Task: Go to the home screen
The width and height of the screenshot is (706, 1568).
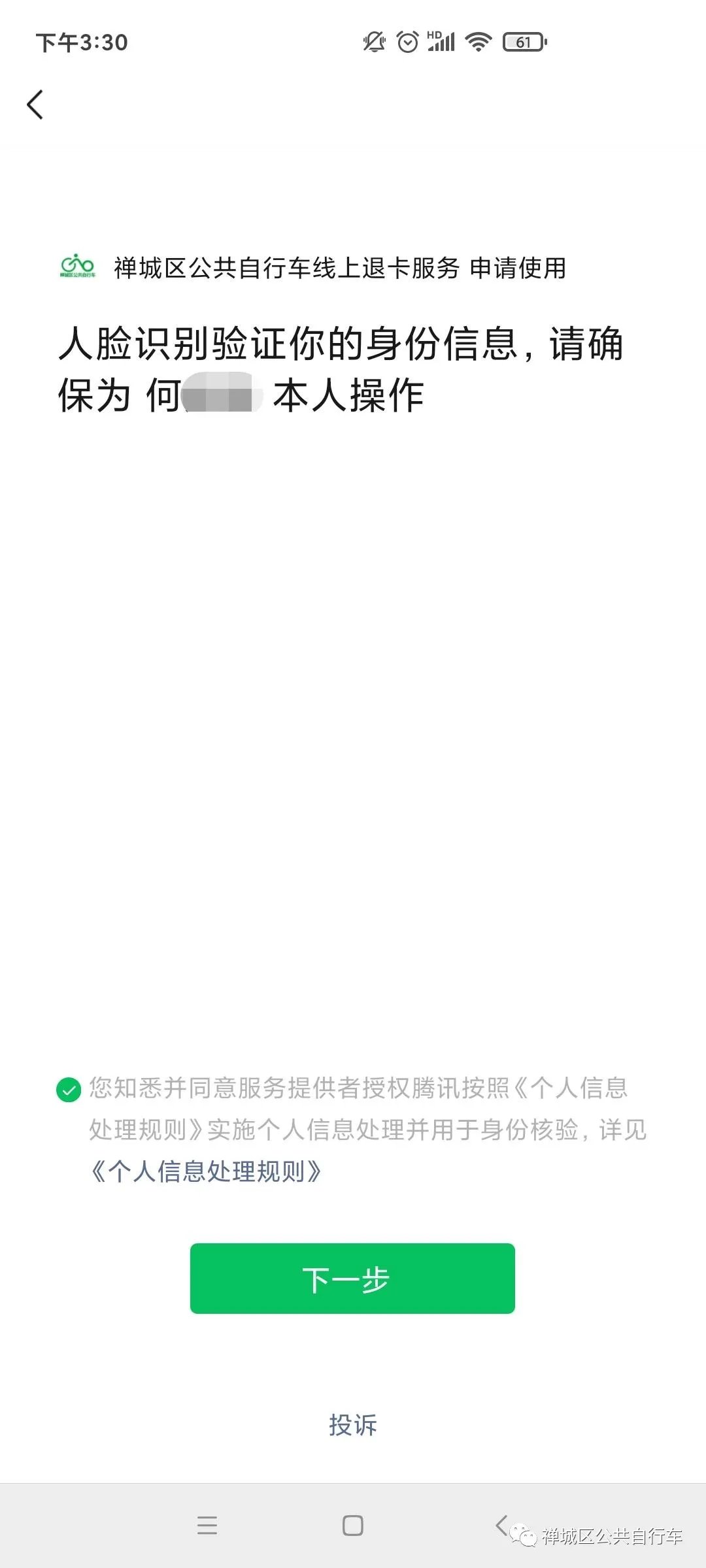Action: 353,1526
